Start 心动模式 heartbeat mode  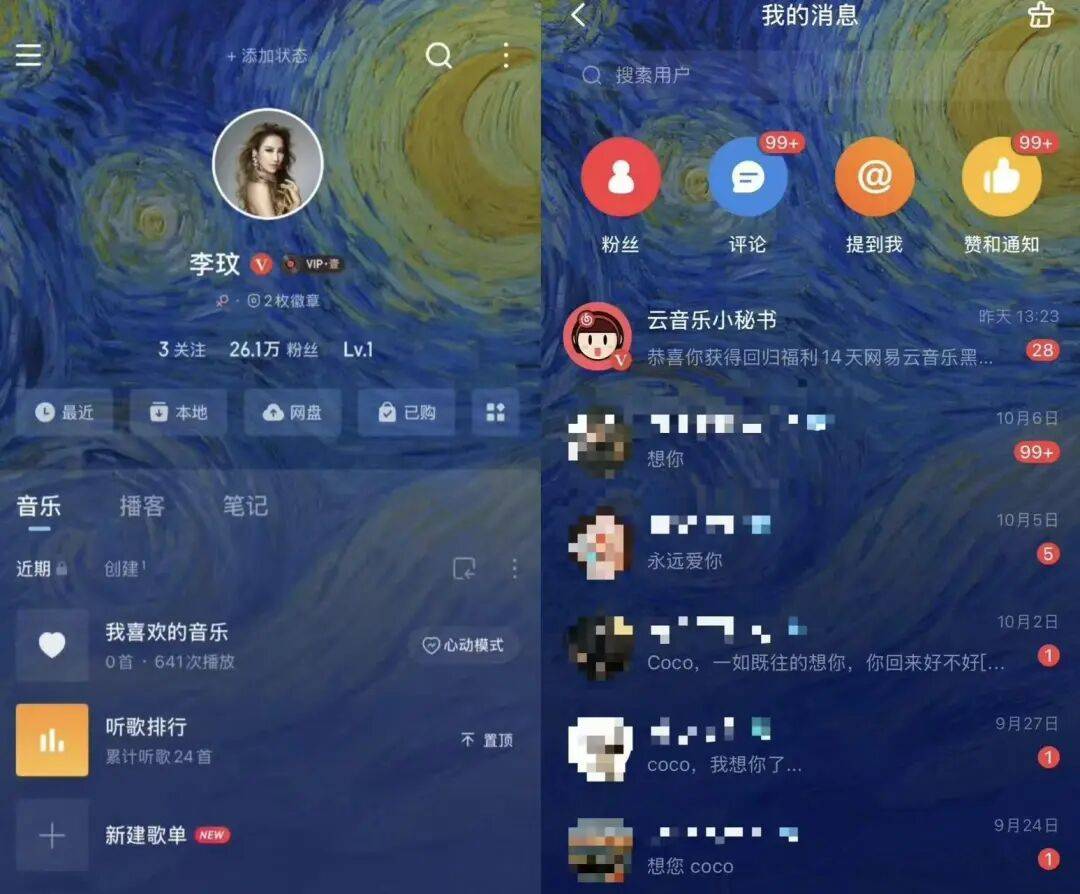click(x=463, y=645)
